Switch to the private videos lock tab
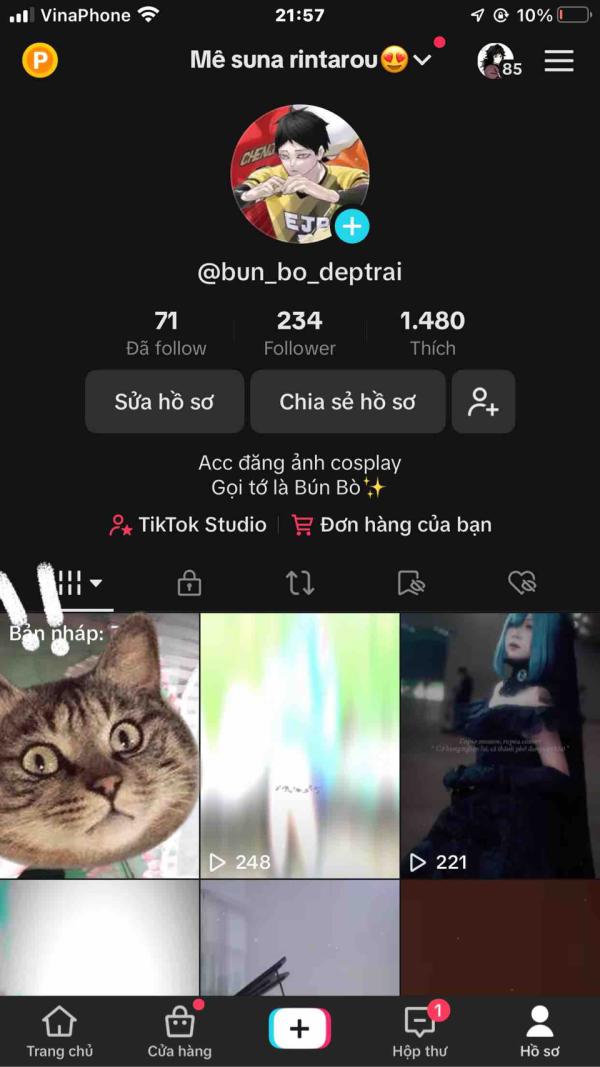Screen dimensions: 600x1067 click(189, 583)
